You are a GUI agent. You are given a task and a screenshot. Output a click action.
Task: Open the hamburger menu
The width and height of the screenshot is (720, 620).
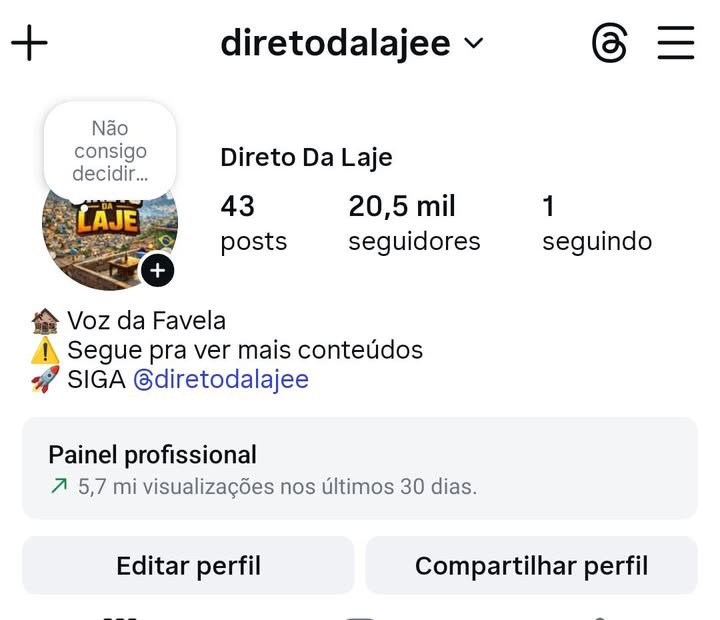pos(676,44)
